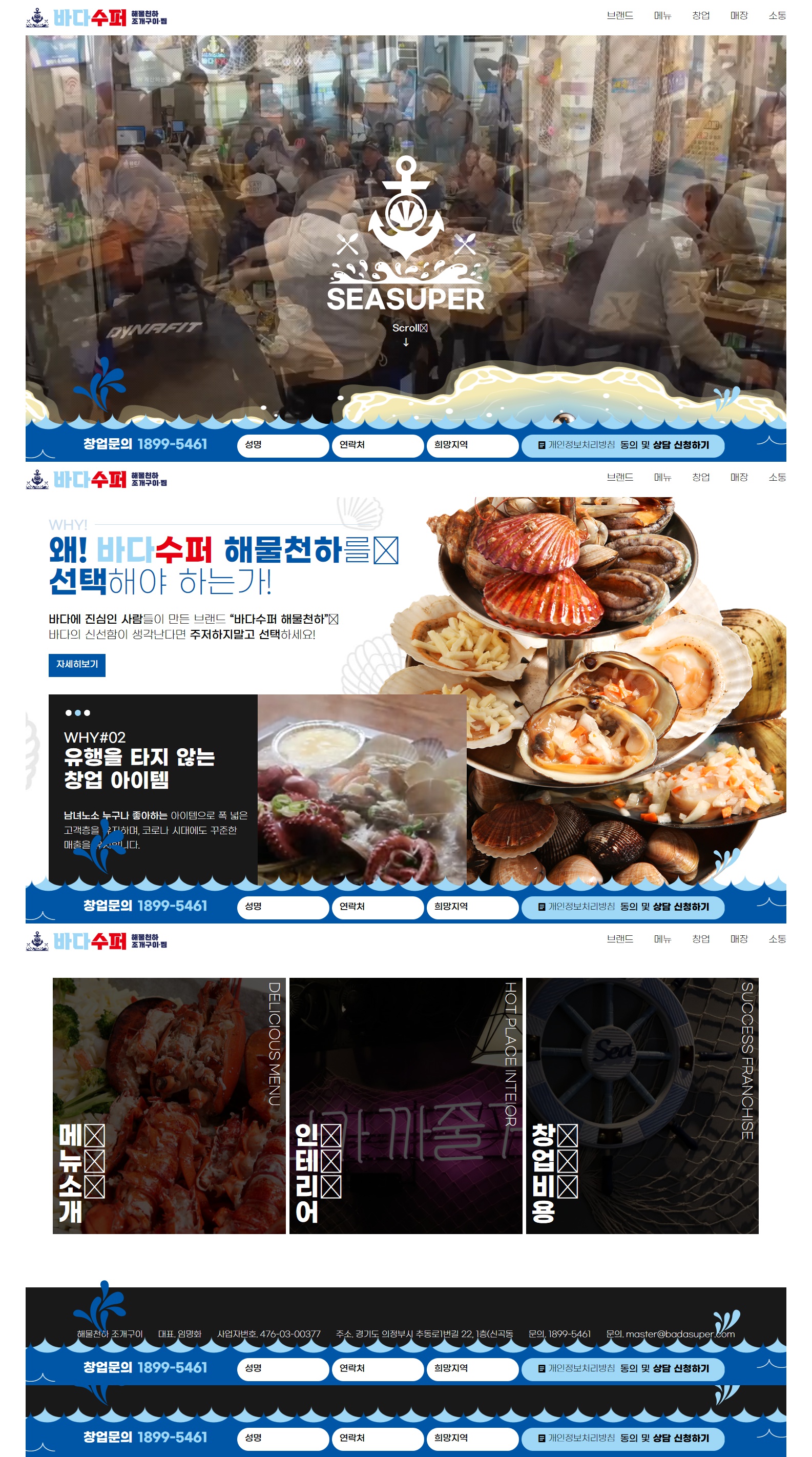Image resolution: width=812 pixels, height=1457 pixels.
Task: Tap the 자세히보기 button
Action: point(77,664)
